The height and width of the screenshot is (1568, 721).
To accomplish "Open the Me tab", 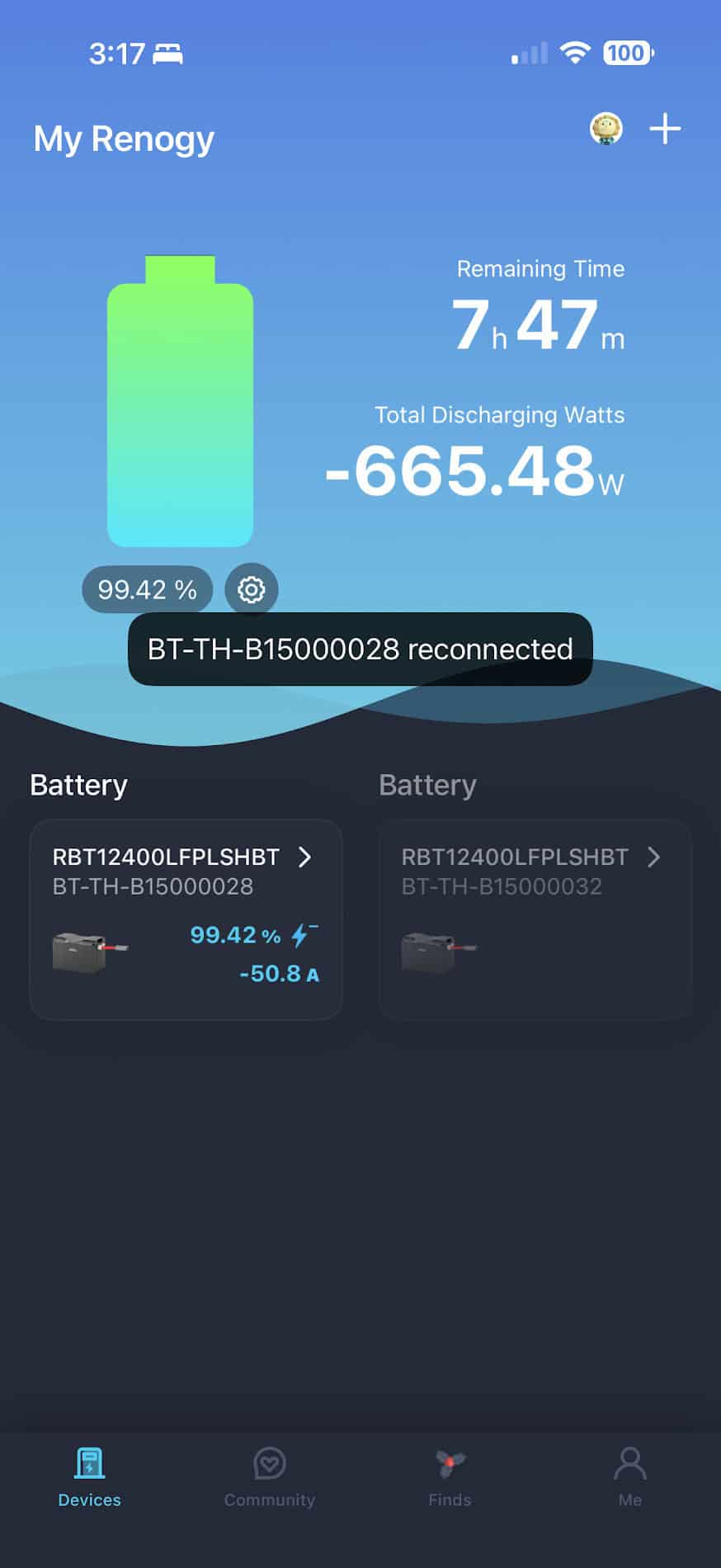I will click(x=630, y=1477).
